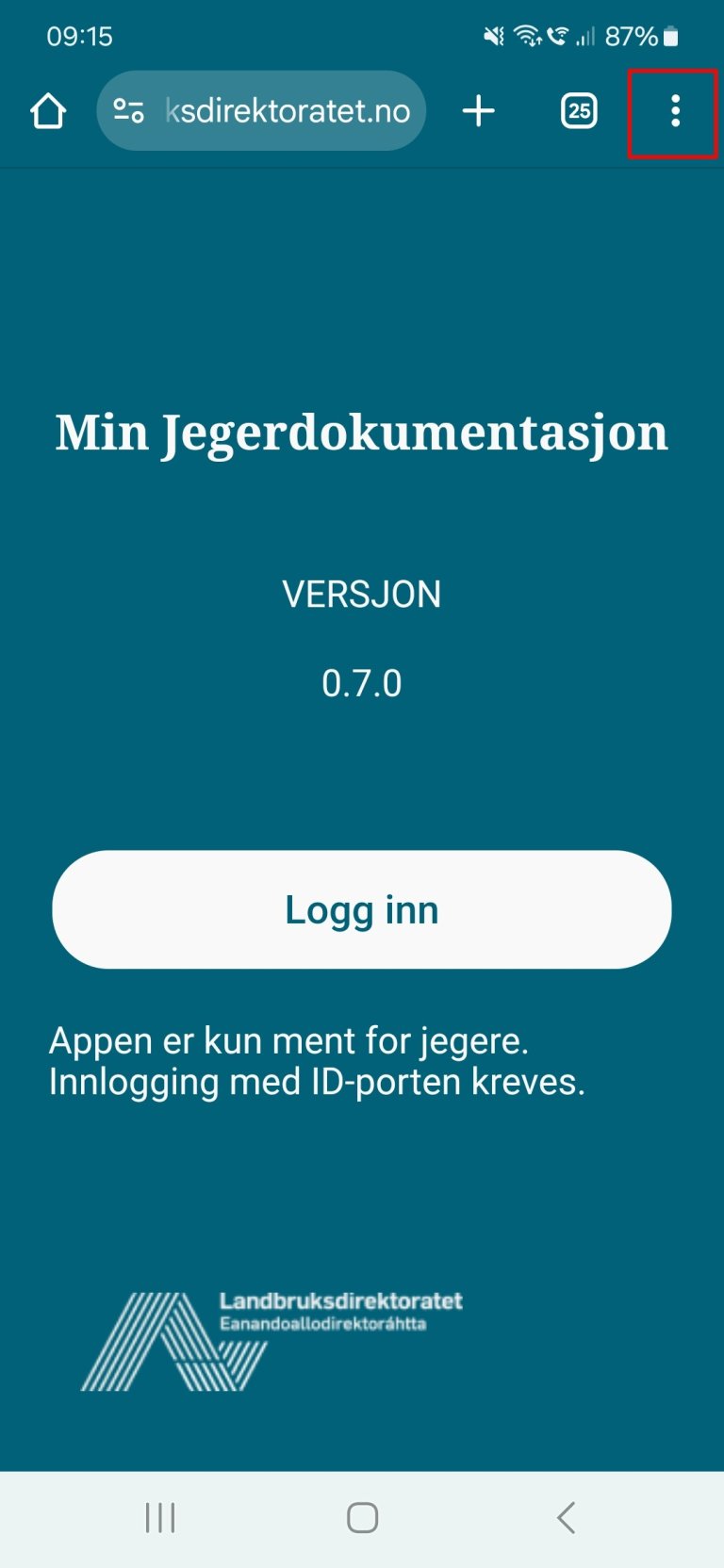Image resolution: width=724 pixels, height=1568 pixels.
Task: Tap the home navigation button
Action: tap(362, 1517)
